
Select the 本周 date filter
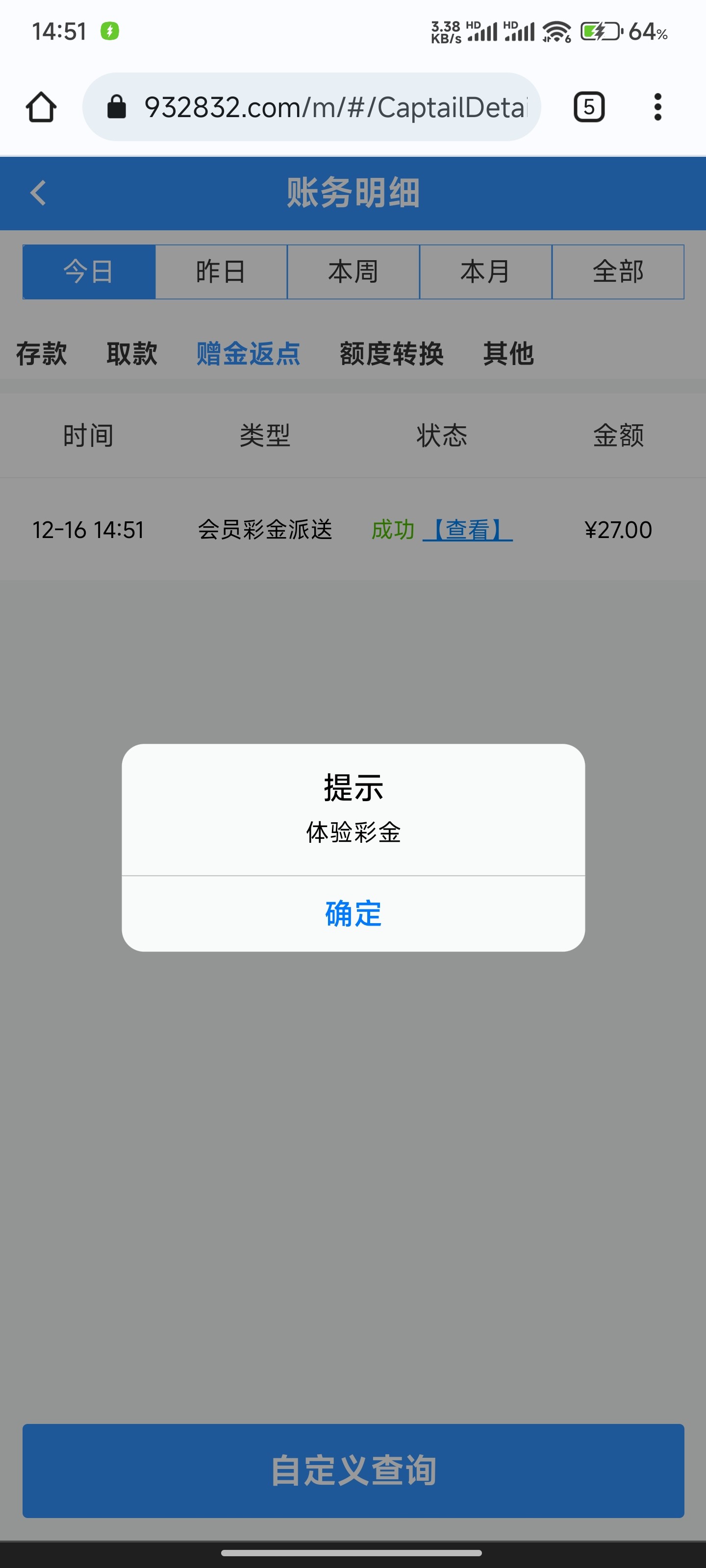pos(353,271)
